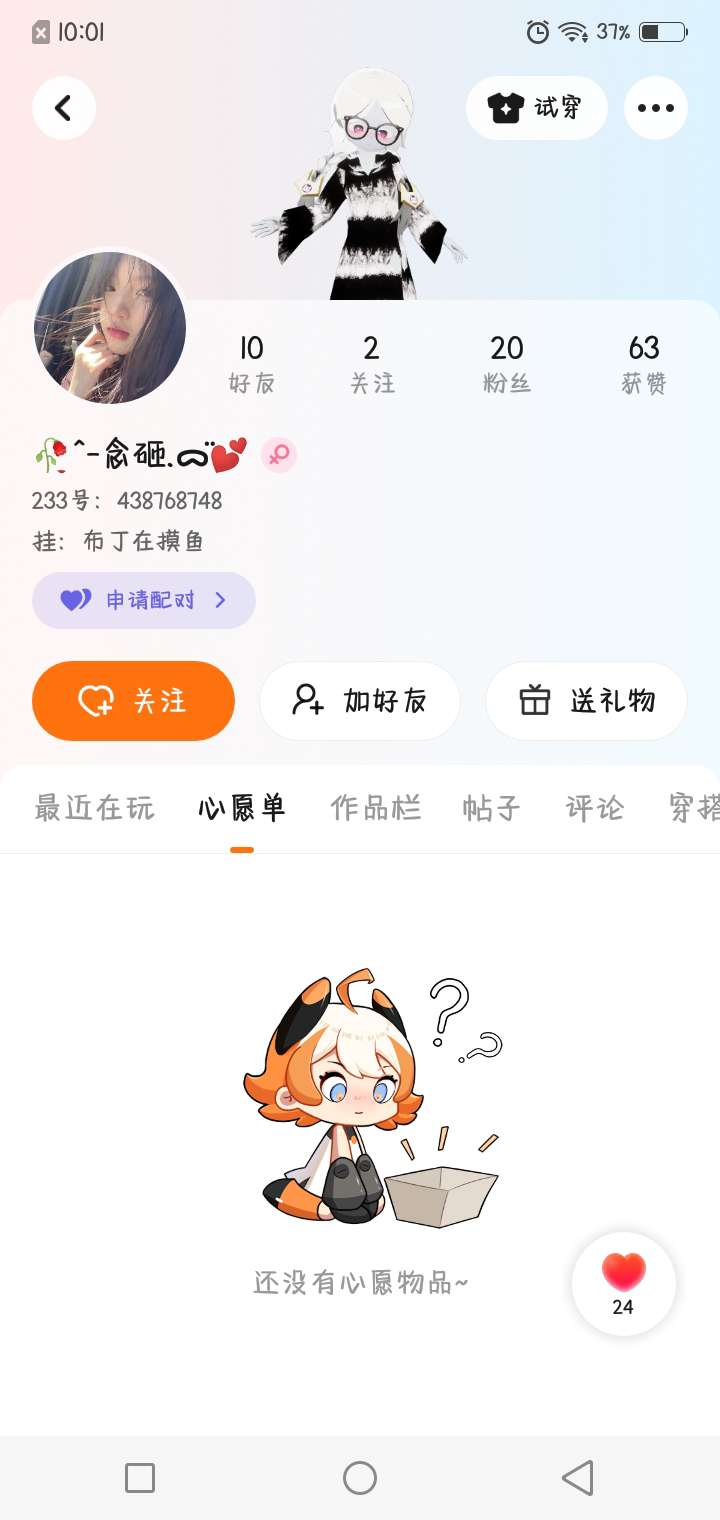Tap 申请配对 to request pairing
720x1520 pixels.
pyautogui.click(x=144, y=600)
